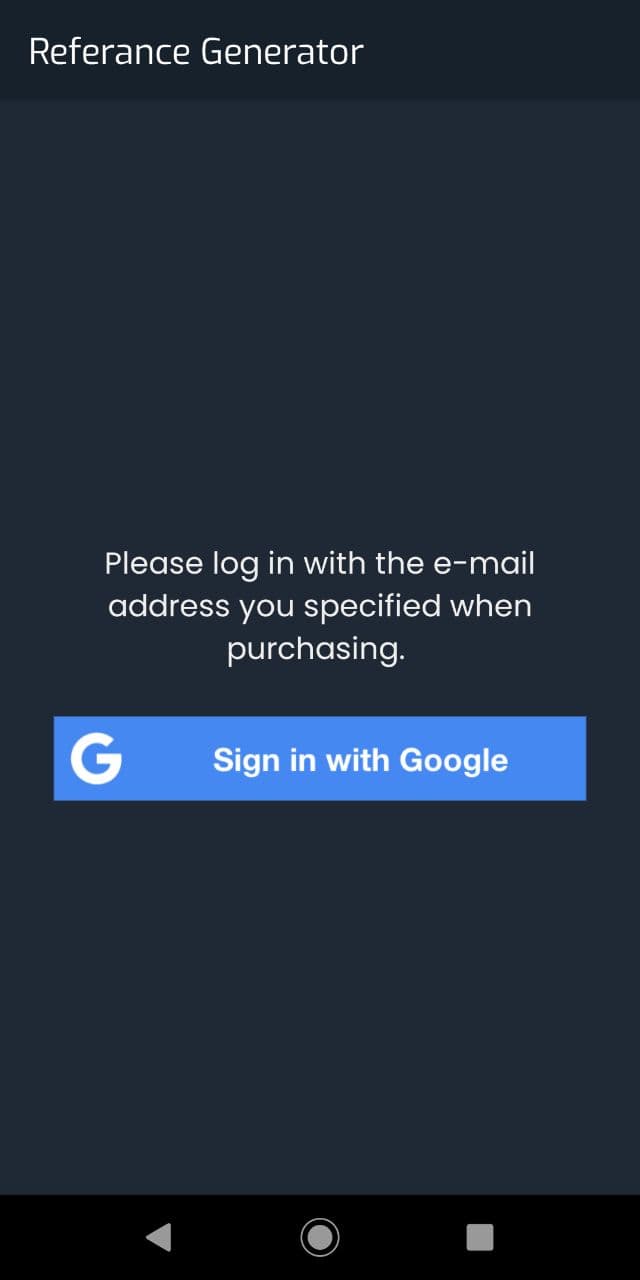This screenshot has width=640, height=1280.
Task: Sign in with Google
Action: [320, 758]
